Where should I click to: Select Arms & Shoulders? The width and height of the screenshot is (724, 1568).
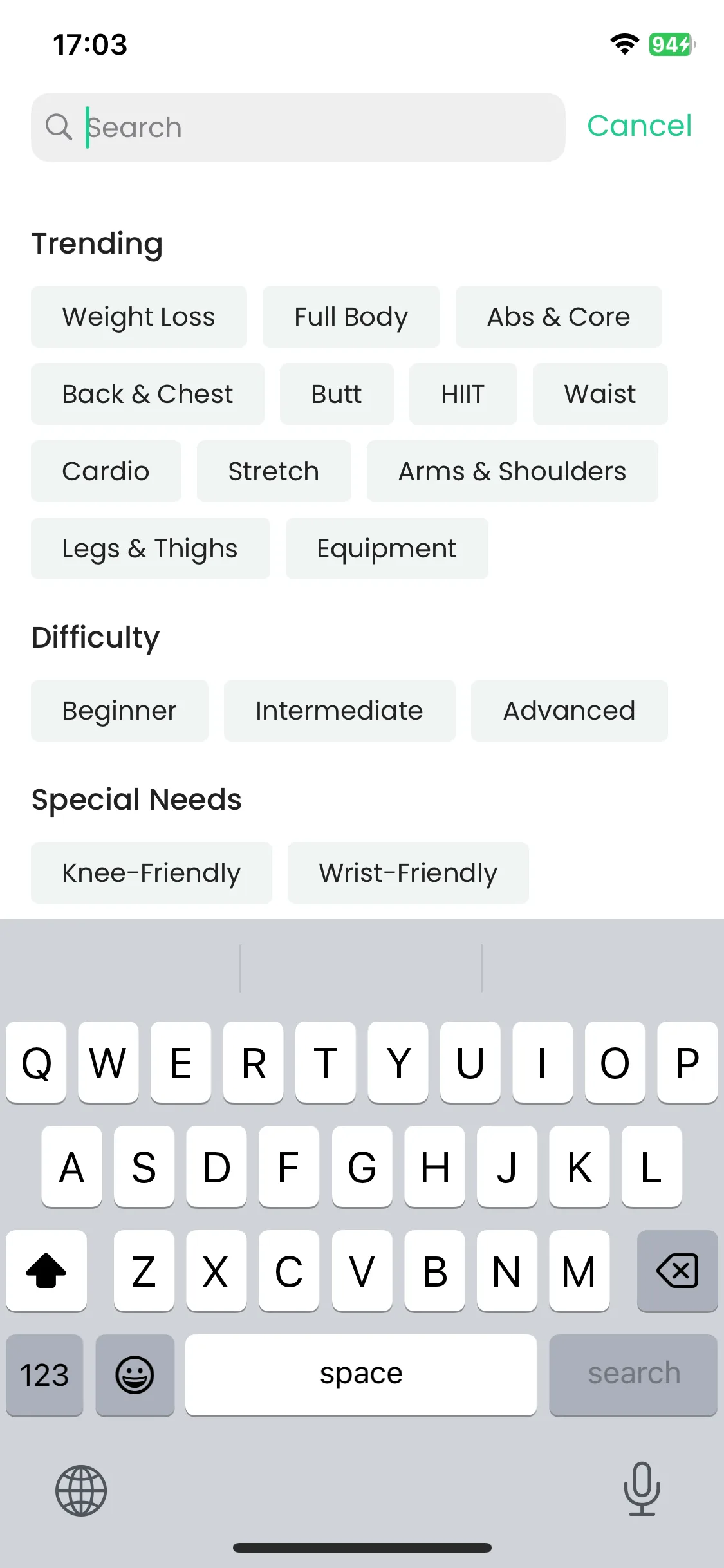tap(512, 471)
